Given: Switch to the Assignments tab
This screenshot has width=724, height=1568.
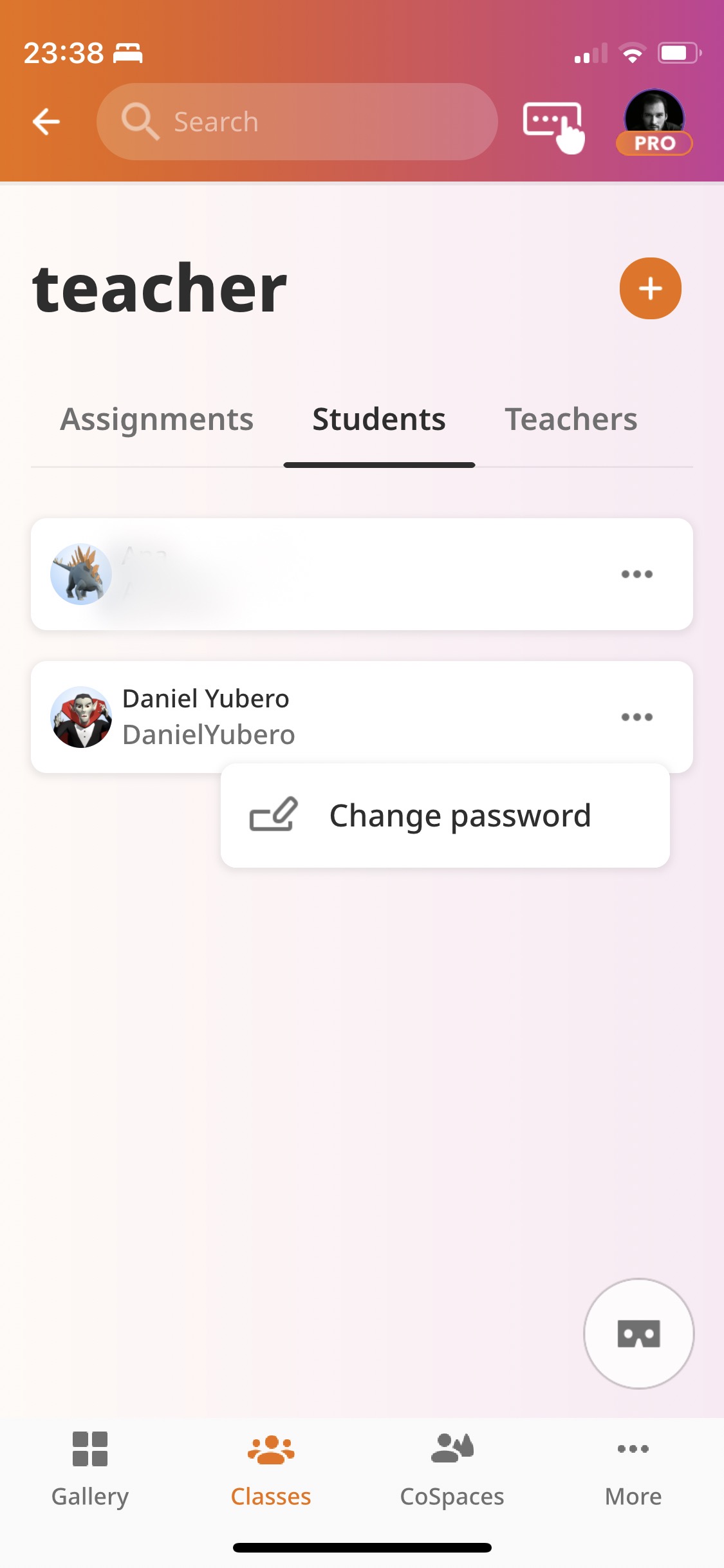Looking at the screenshot, I should 156,420.
